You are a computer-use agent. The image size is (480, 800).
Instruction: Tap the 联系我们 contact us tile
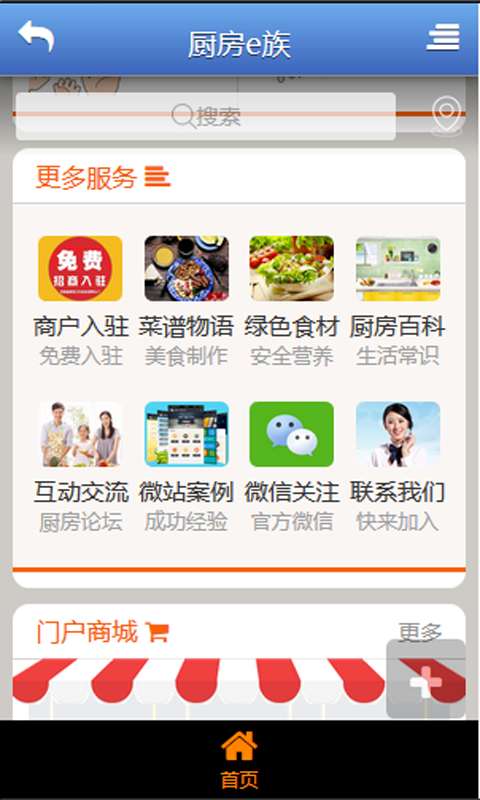pos(397,467)
